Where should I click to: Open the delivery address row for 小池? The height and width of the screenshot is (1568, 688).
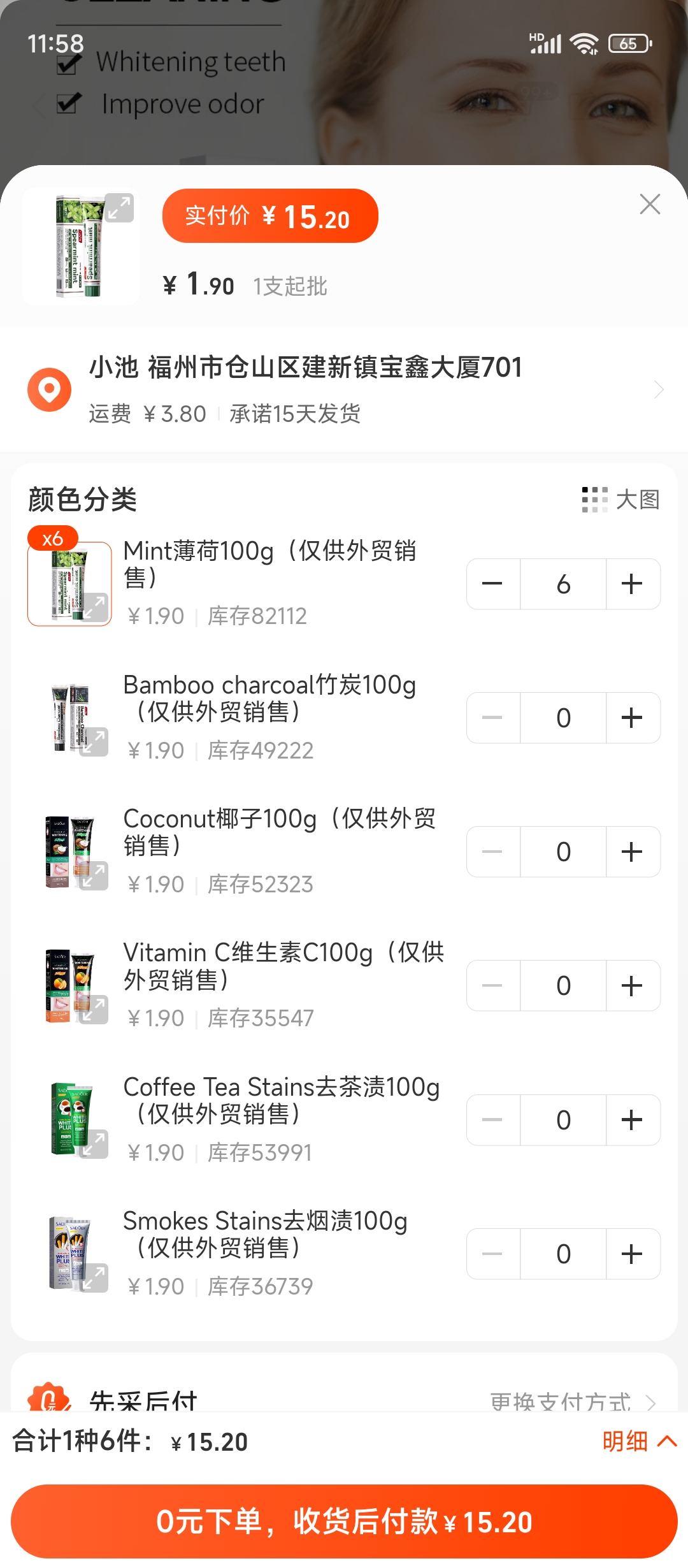[x=344, y=389]
